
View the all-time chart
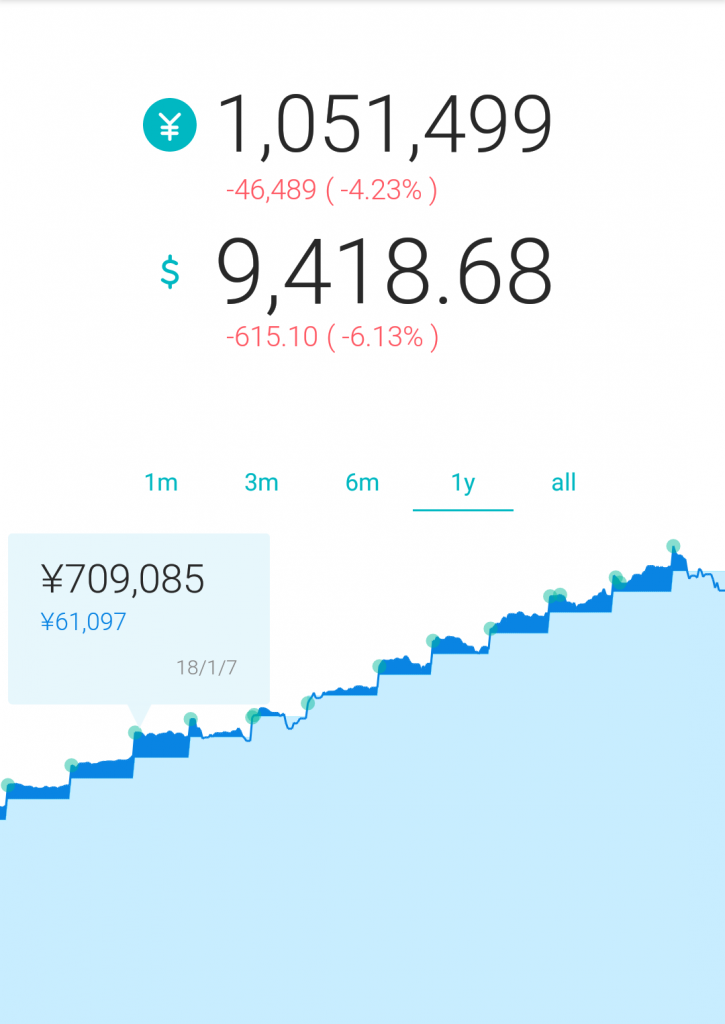pyautogui.click(x=564, y=483)
